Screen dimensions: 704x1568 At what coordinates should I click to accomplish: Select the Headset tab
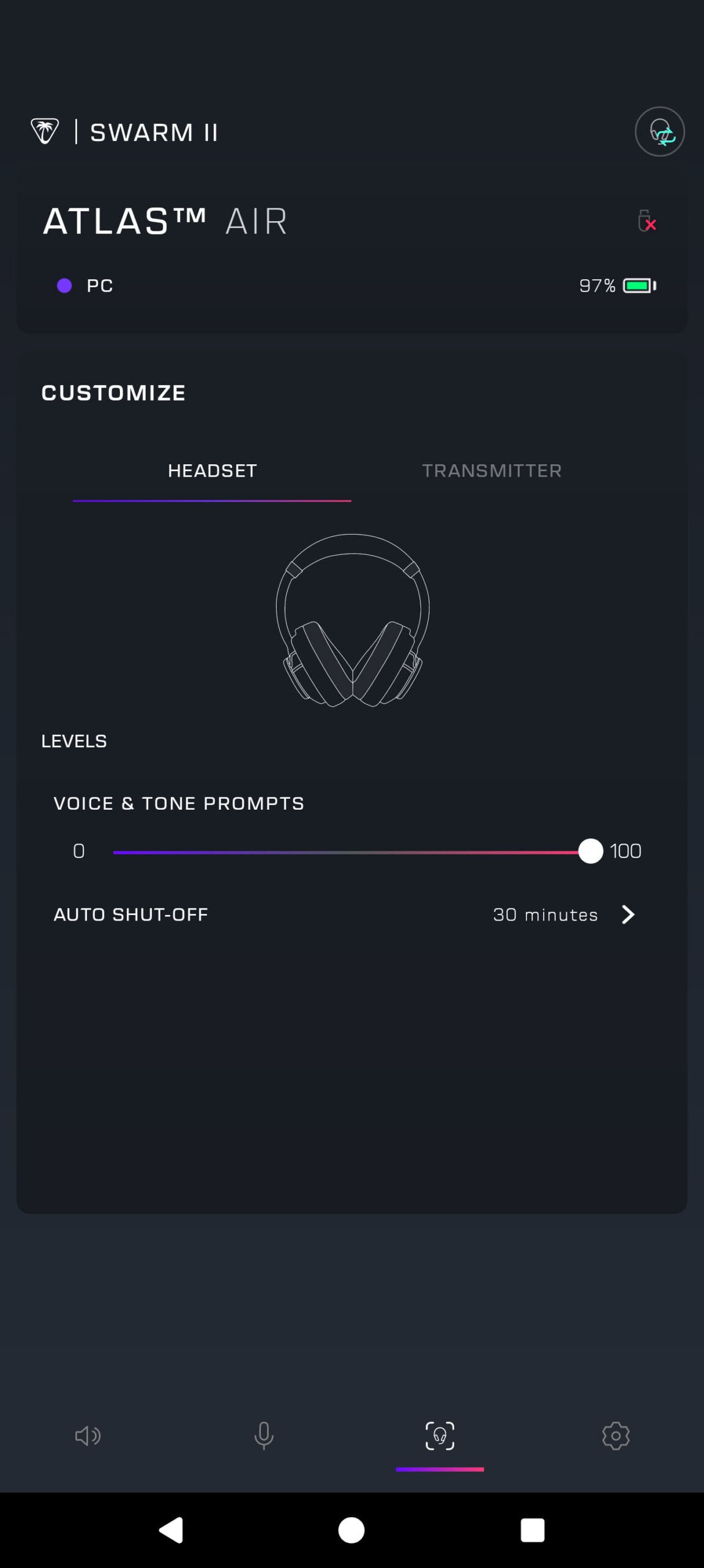[x=212, y=470]
